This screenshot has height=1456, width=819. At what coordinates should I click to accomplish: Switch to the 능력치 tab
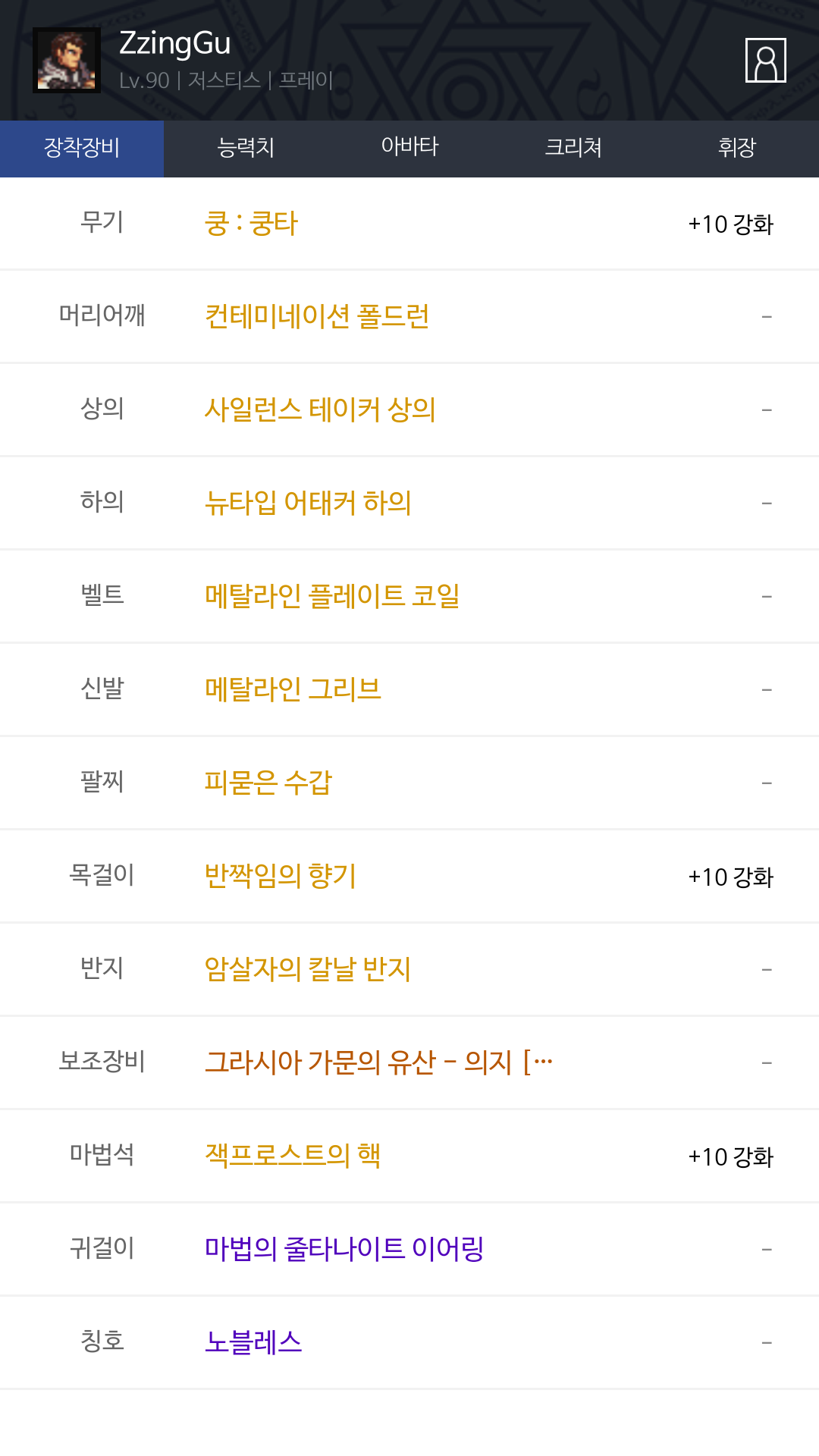[246, 149]
